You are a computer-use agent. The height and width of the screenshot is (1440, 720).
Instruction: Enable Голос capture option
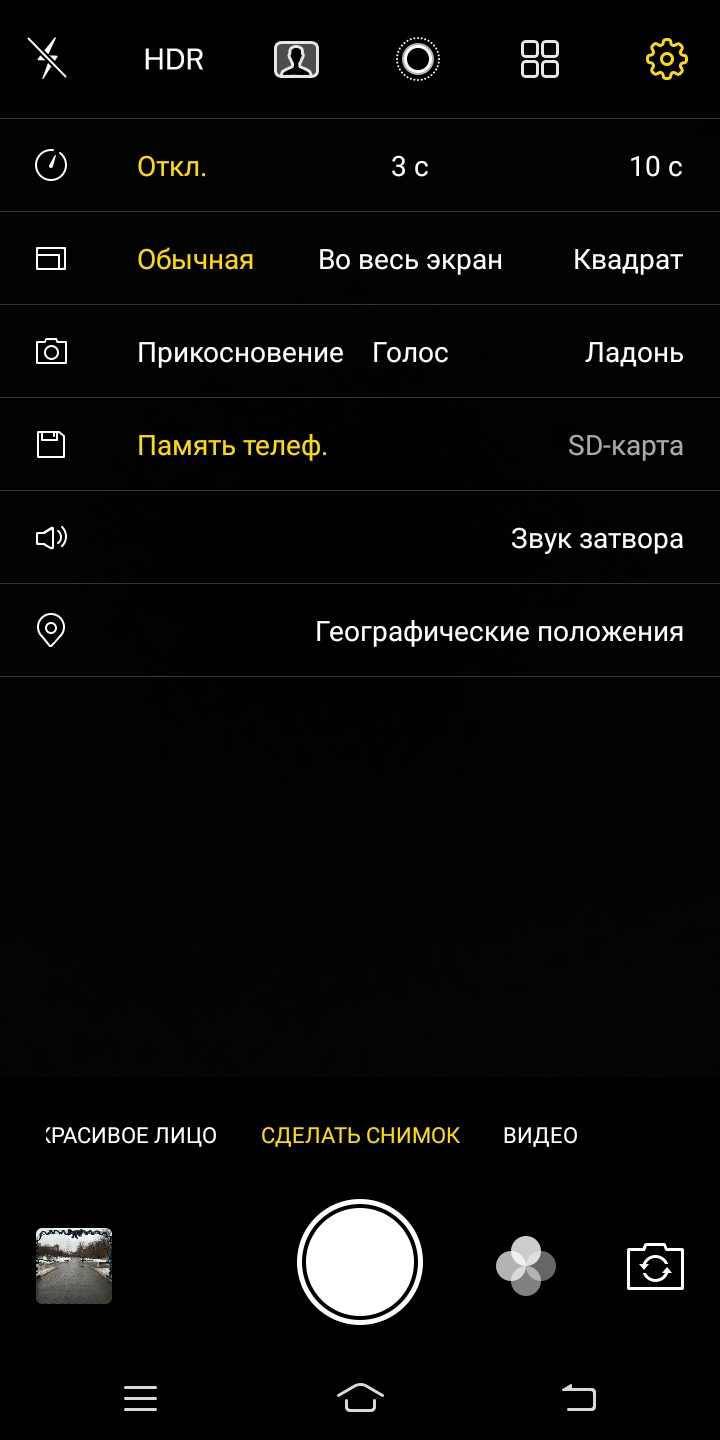[x=410, y=353]
